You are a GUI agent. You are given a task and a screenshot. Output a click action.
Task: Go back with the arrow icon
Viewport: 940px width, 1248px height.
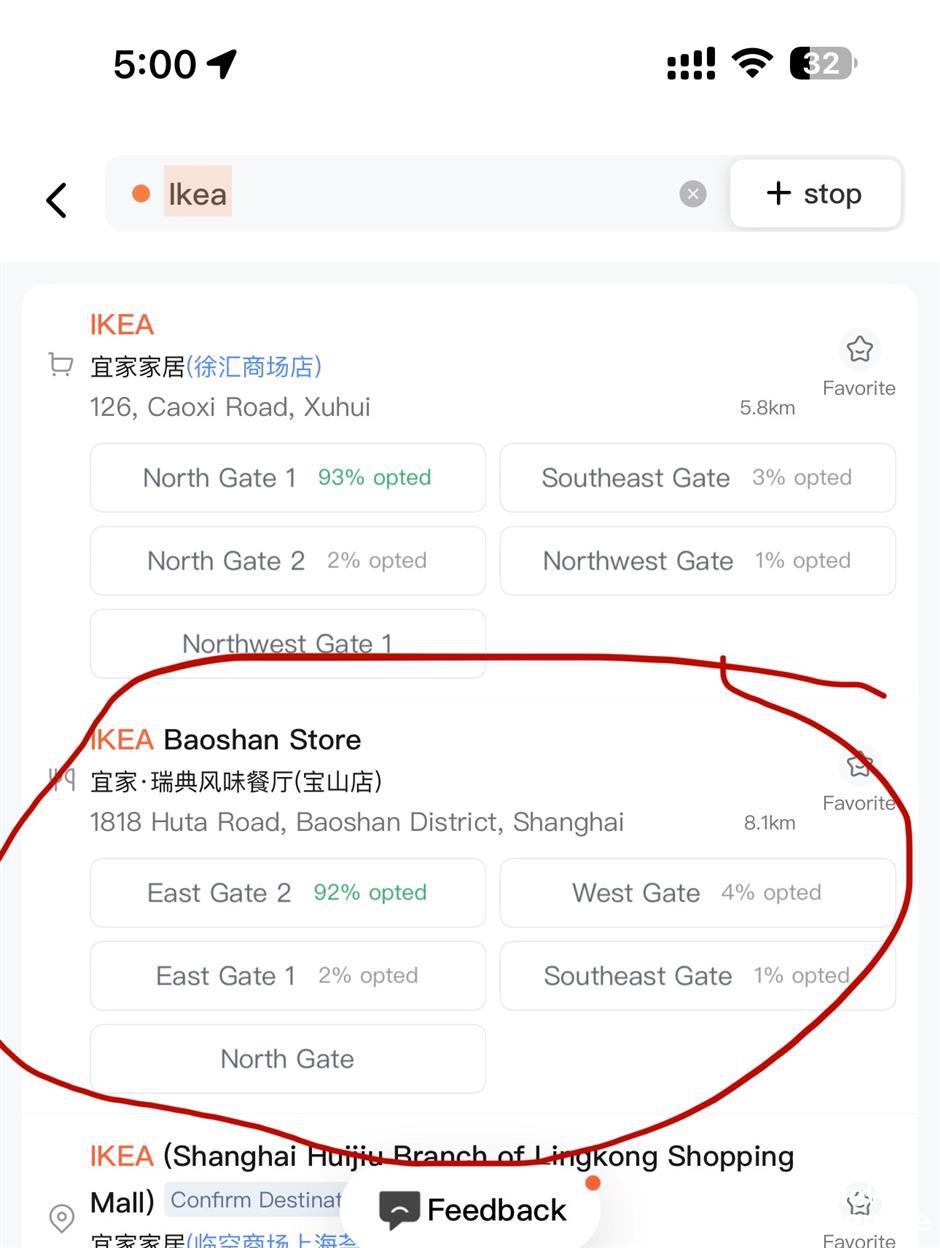(x=57, y=200)
